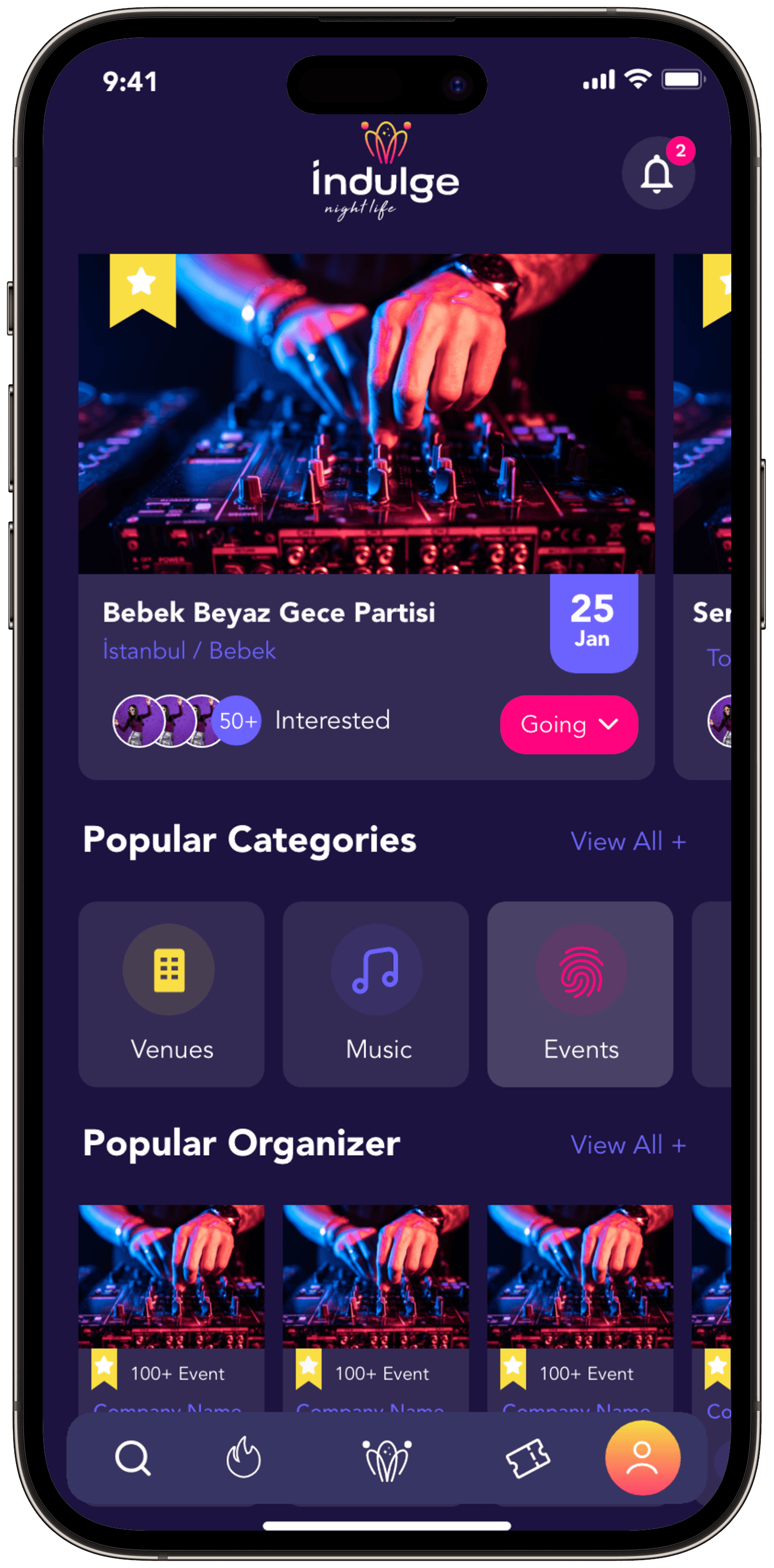774x1568 pixels.
Task: Open the tickets tab
Action: pyautogui.click(x=527, y=1459)
